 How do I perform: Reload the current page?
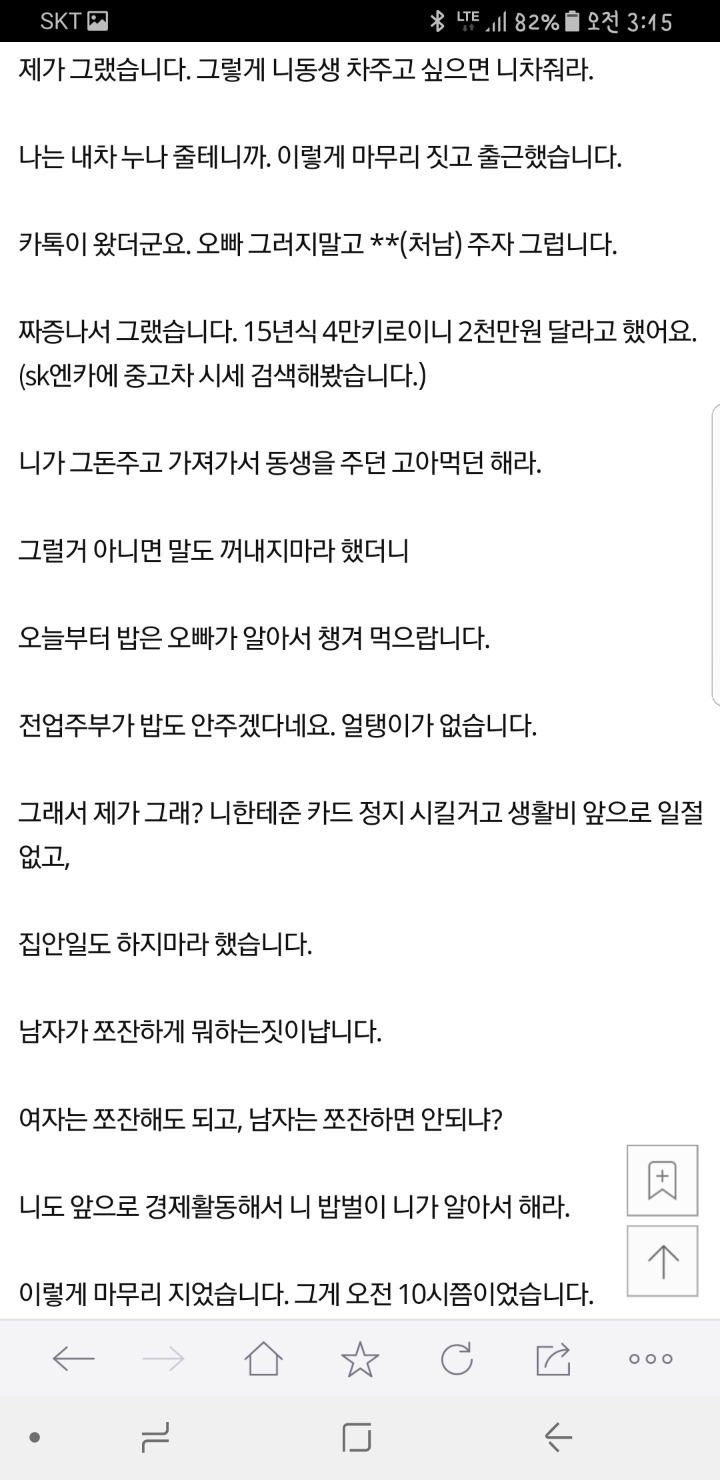pyautogui.click(x=456, y=1358)
